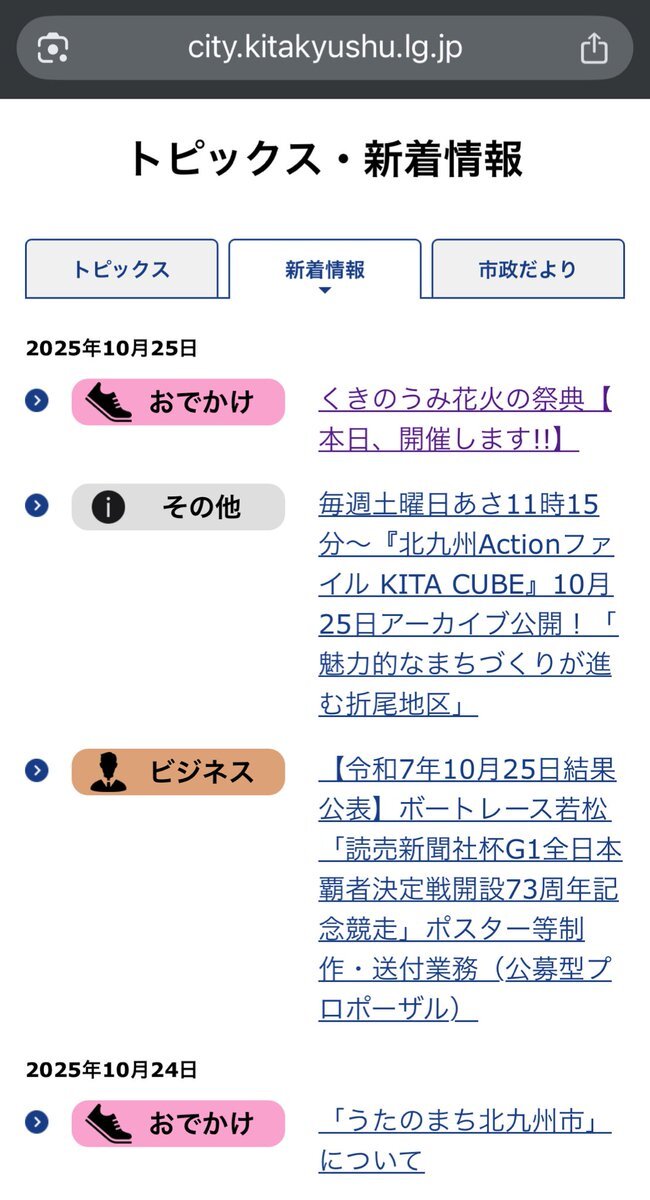Open the 「うたのまち北九州市」について link
Image resolution: width=650 pixels, height=1200 pixels.
coord(465,1140)
